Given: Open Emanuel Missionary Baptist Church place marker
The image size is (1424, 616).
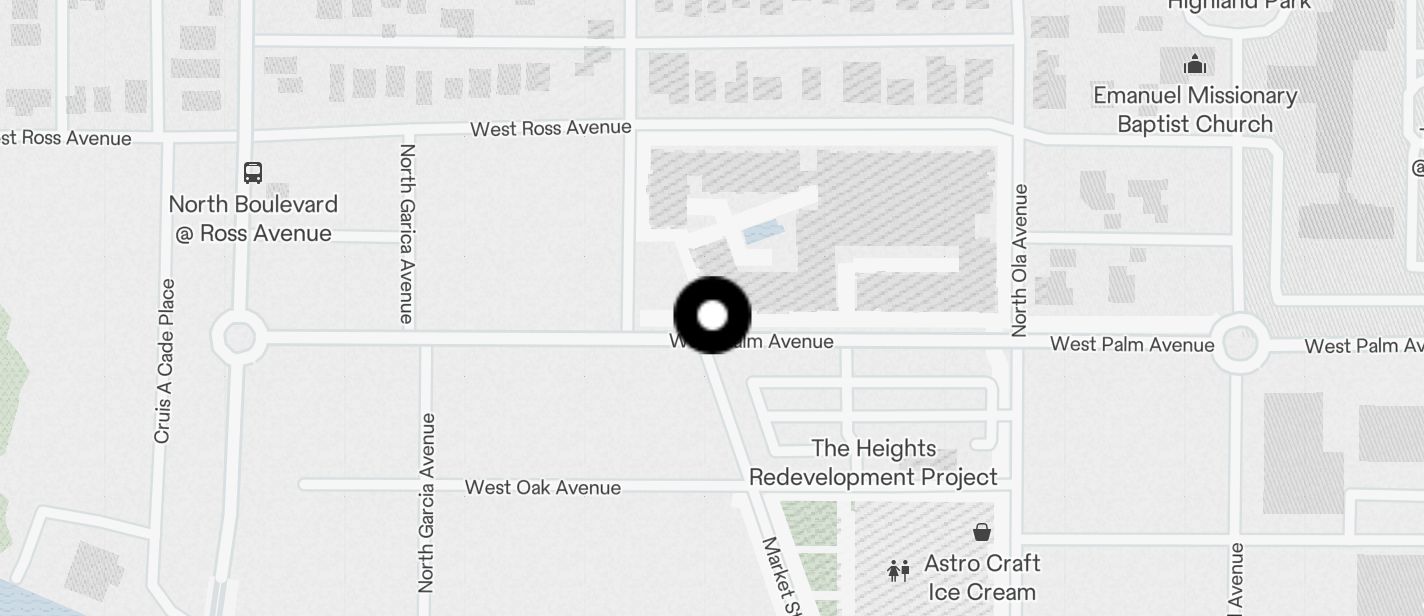Looking at the screenshot, I should [1194, 66].
